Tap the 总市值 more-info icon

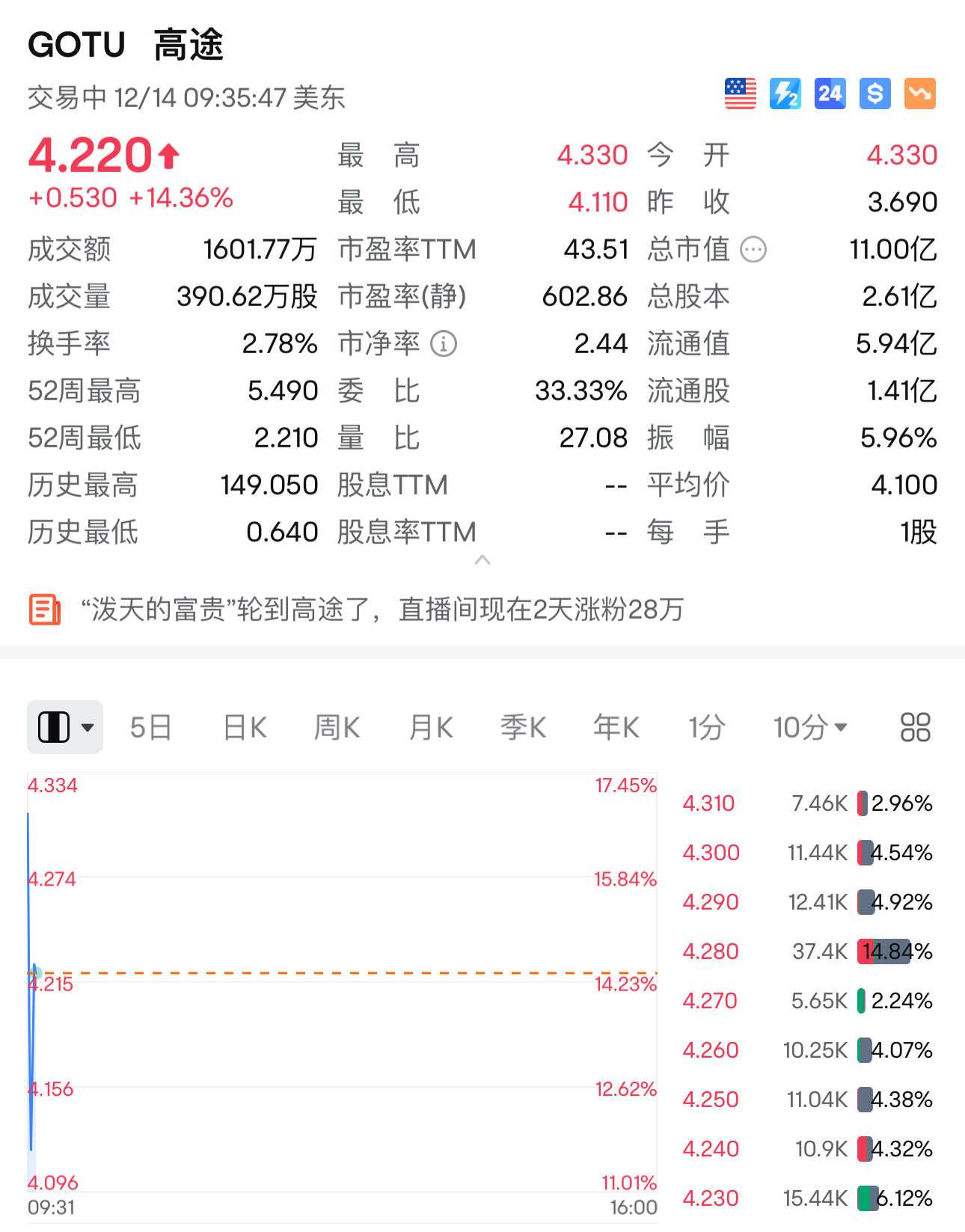coord(753,250)
